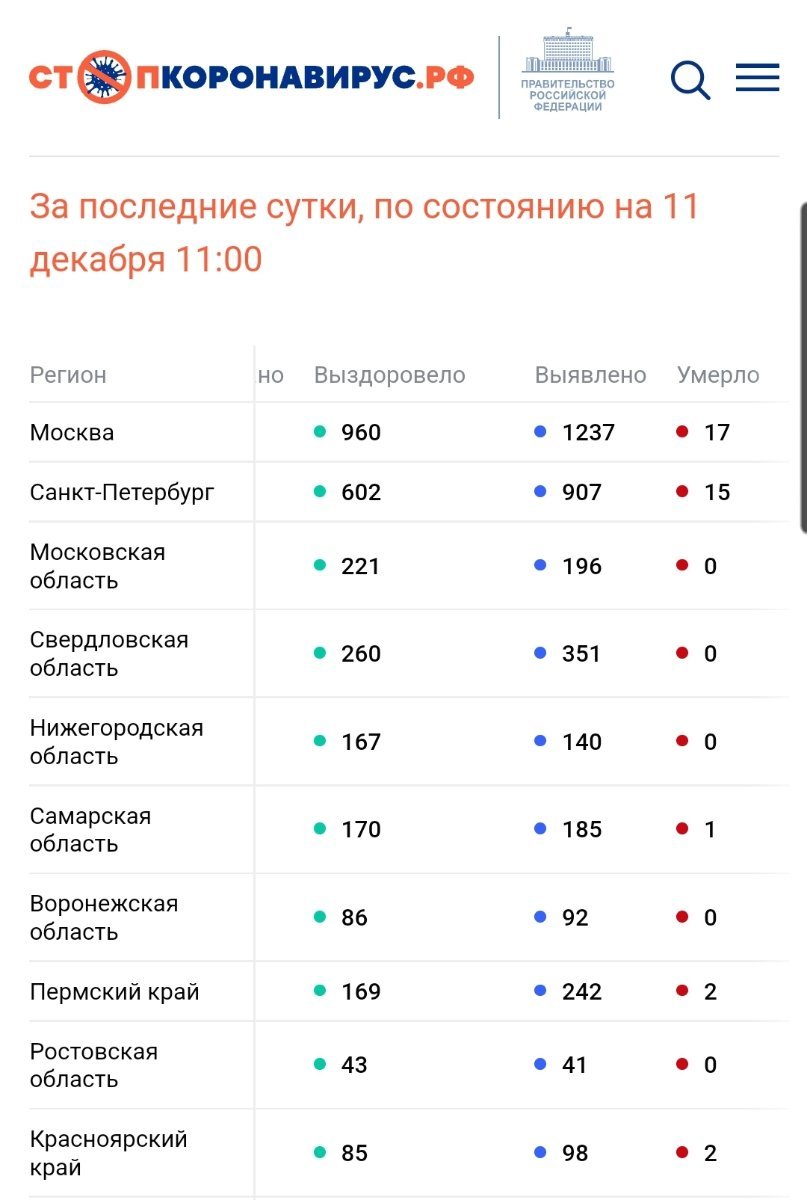Open the search magnifier icon

[x=690, y=80]
